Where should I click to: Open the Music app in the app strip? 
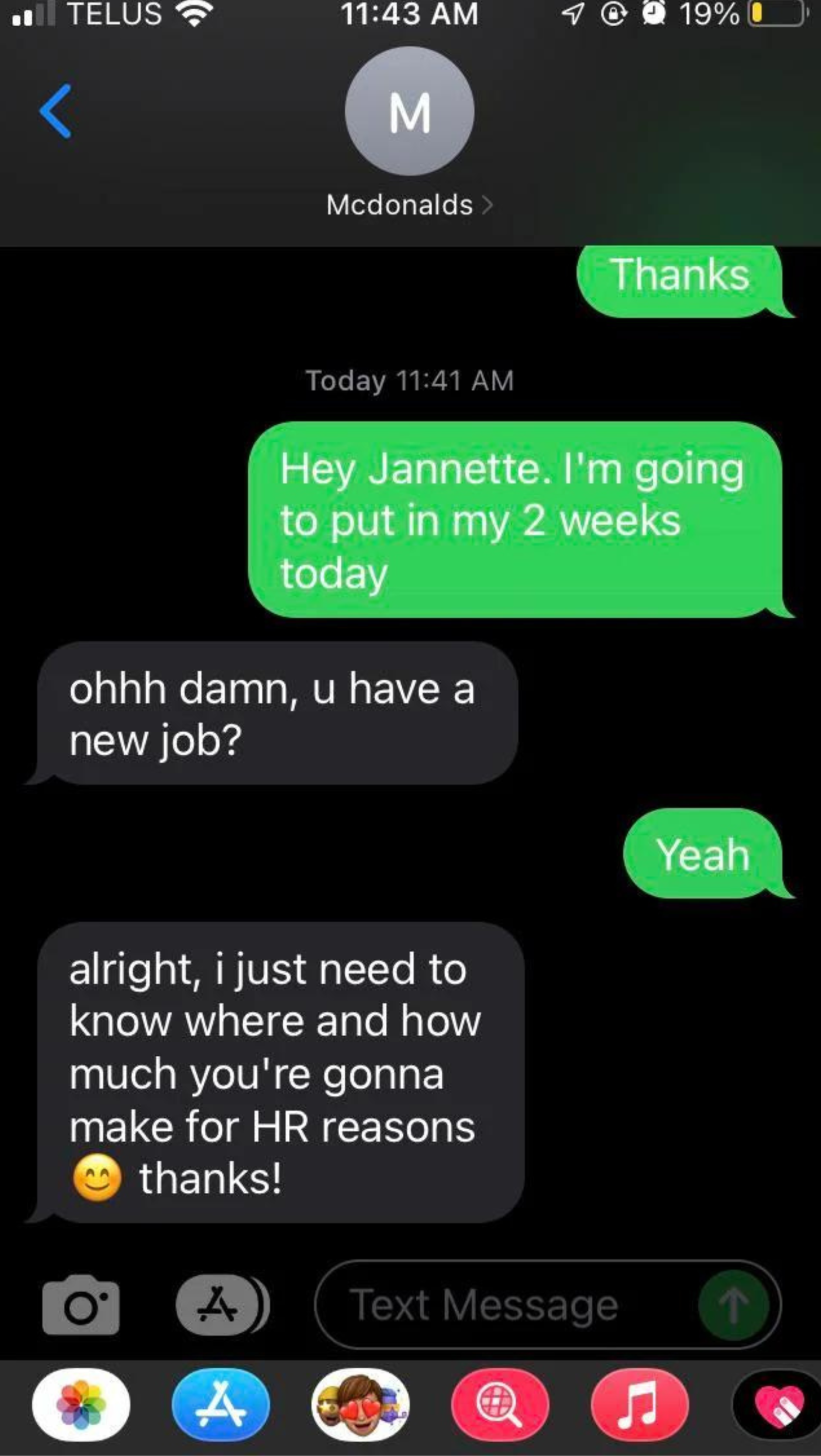tap(639, 1404)
